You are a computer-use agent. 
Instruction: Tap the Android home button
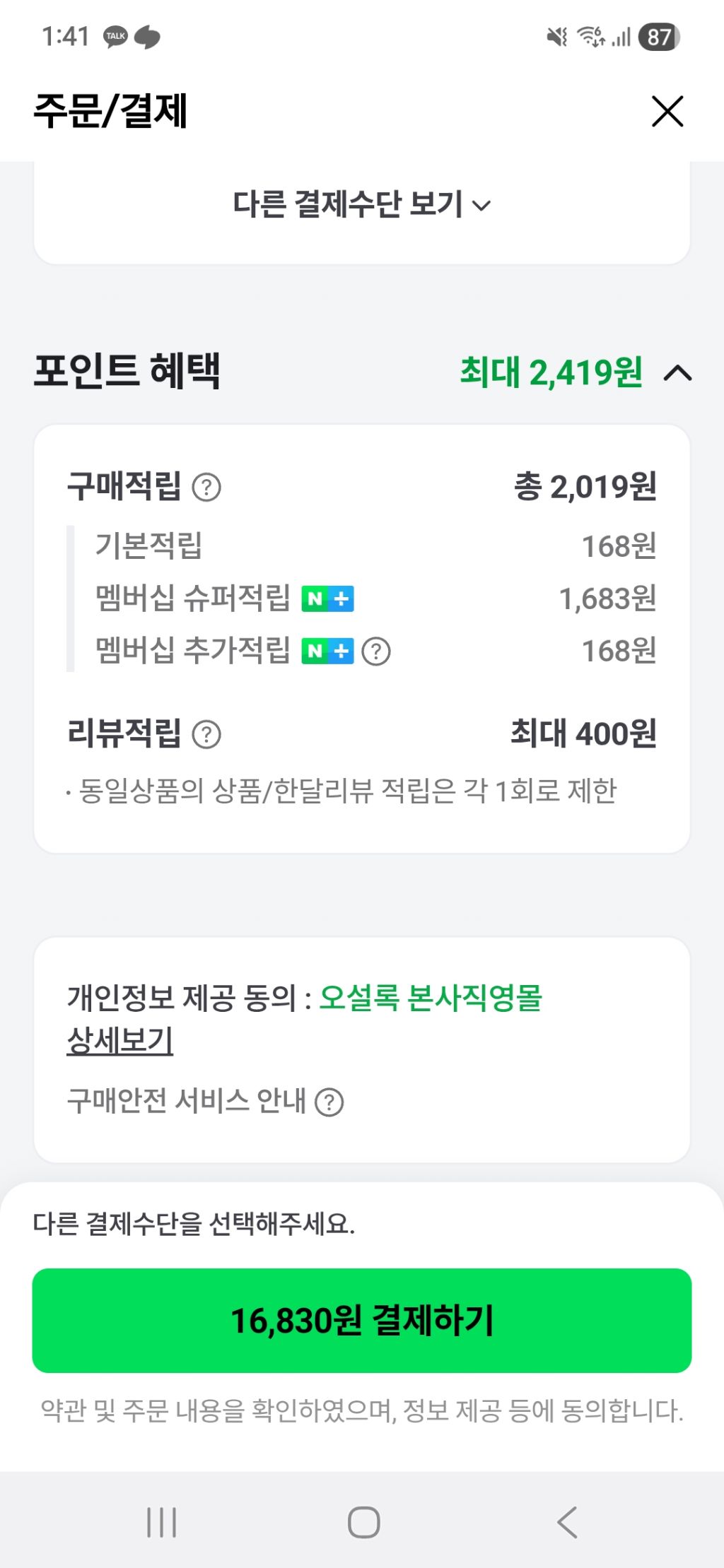(x=362, y=1524)
